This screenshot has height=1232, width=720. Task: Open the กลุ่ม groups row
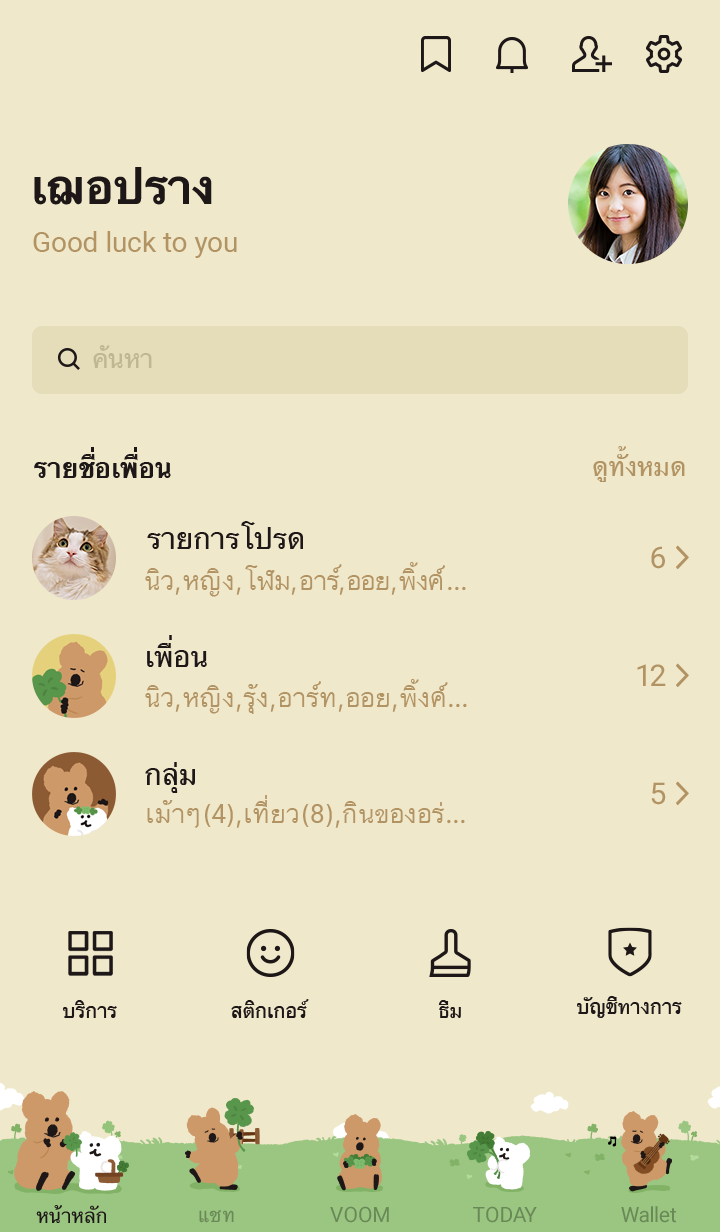[x=360, y=794]
